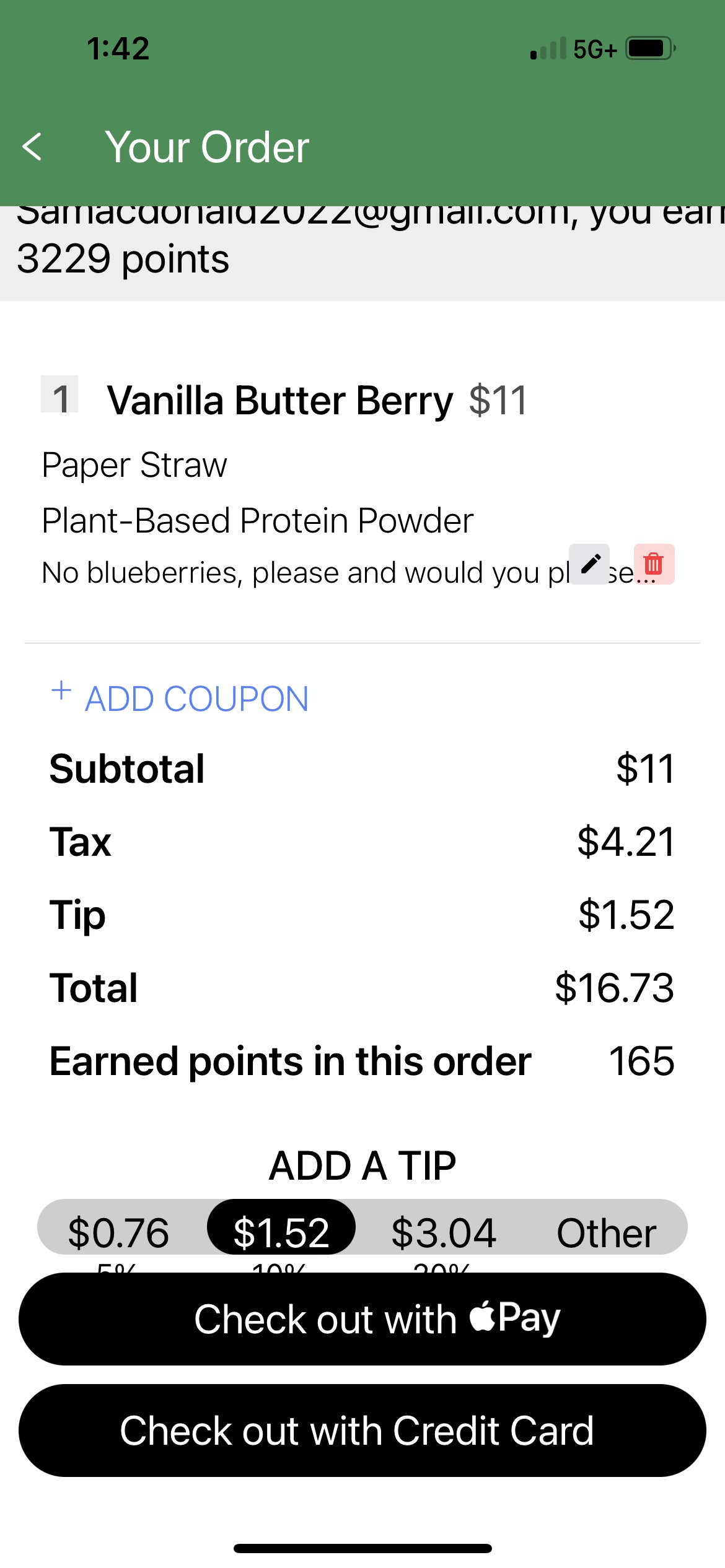This screenshot has height=1568, width=725.
Task: Select the $1.52 tip option
Action: point(281,1232)
